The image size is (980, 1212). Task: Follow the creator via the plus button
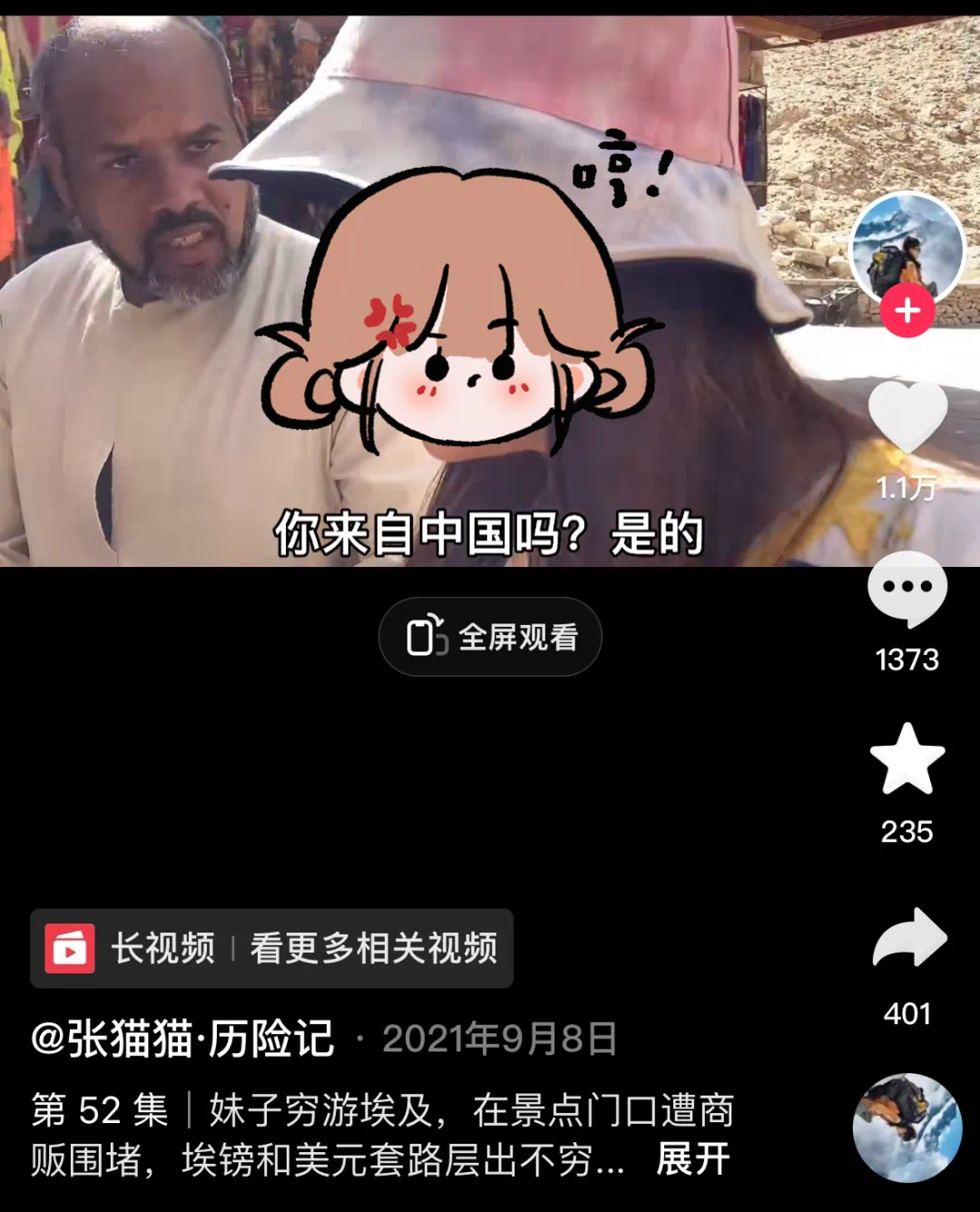(x=906, y=311)
